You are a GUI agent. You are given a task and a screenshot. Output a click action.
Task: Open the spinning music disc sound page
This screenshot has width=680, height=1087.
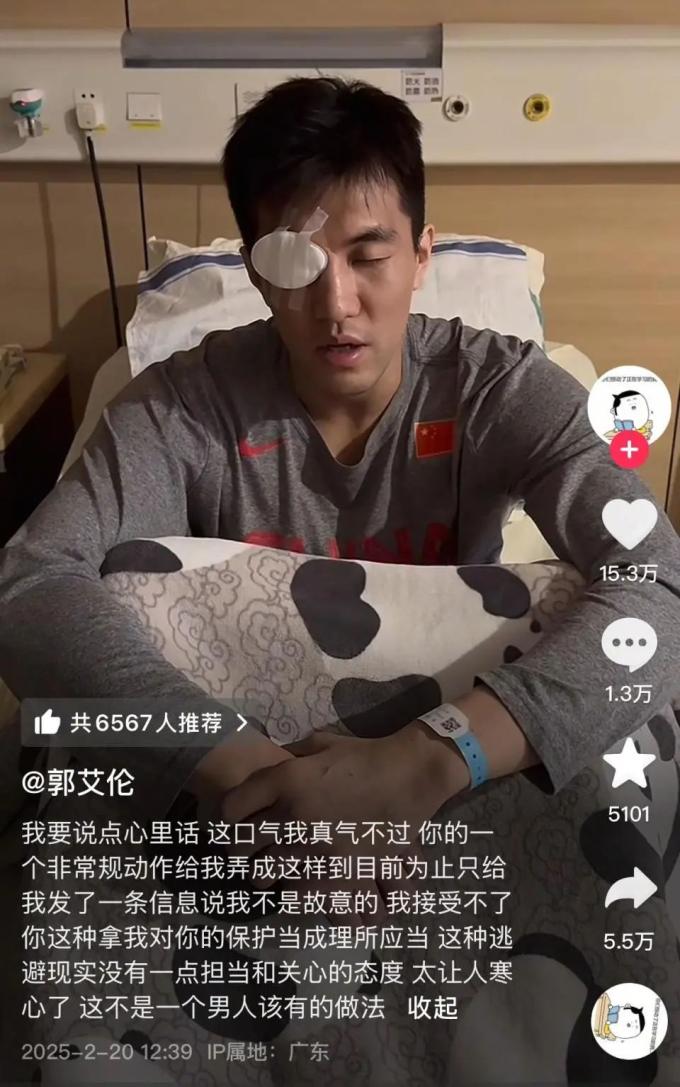(x=629, y=1020)
